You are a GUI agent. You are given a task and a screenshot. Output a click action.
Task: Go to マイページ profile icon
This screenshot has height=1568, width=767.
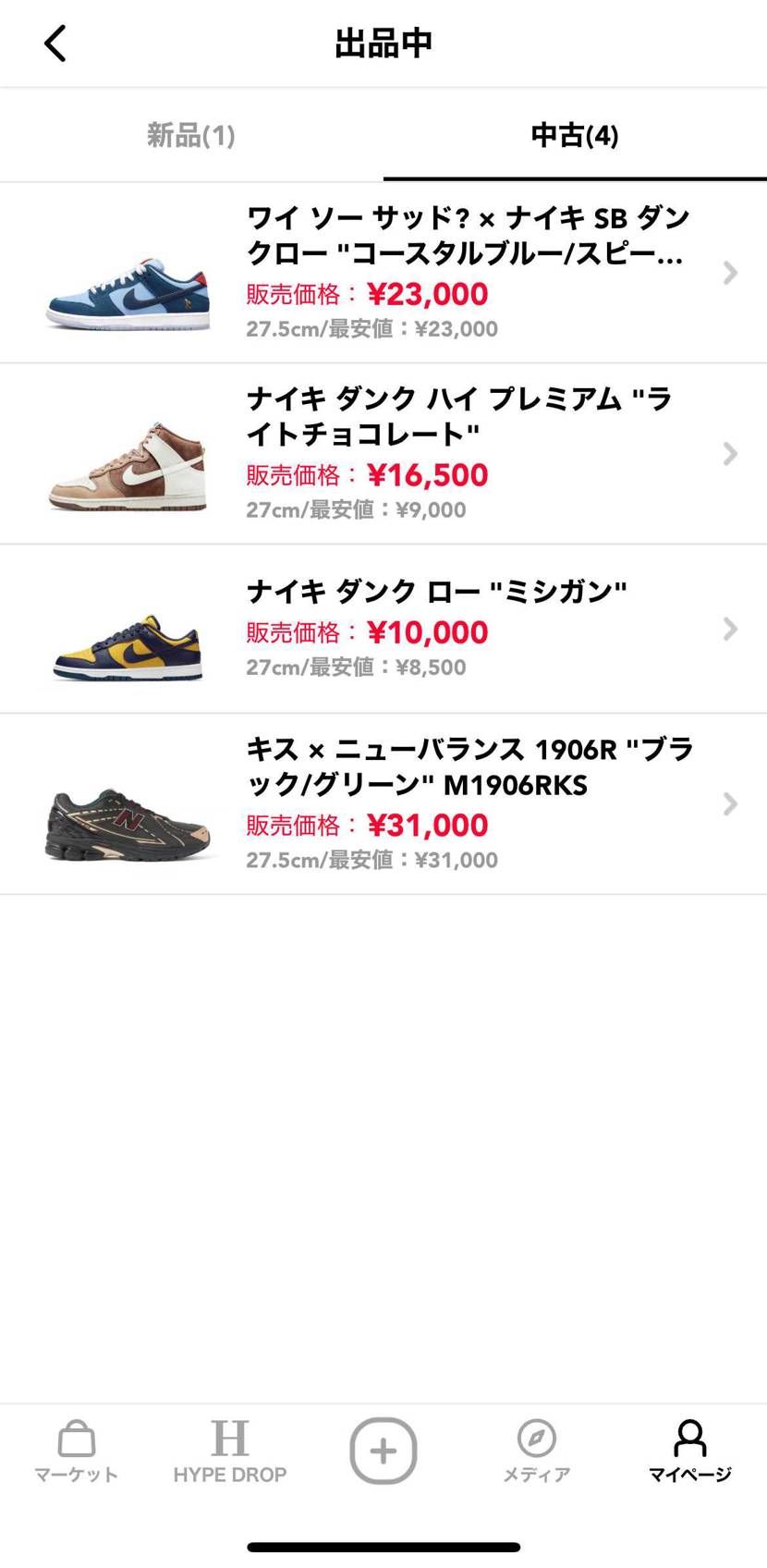(x=688, y=1442)
